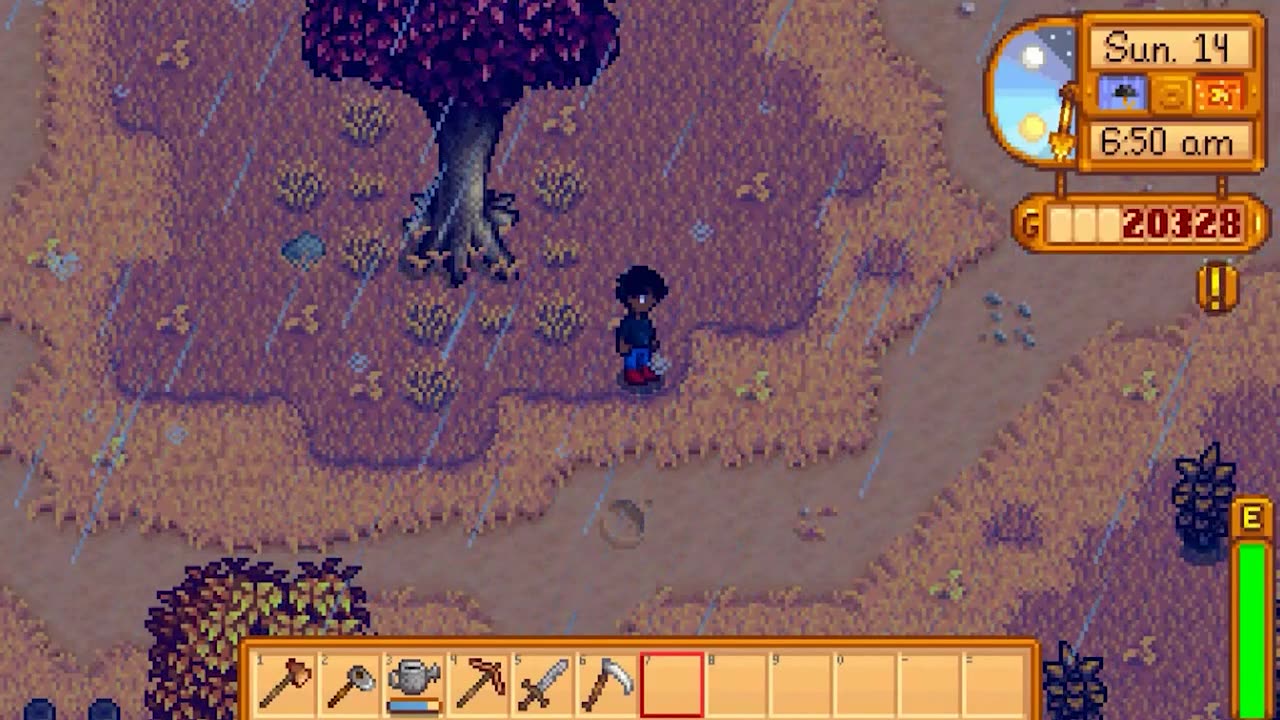
Task: Choose the pickaxe from the toolbar
Action: [x=478, y=684]
